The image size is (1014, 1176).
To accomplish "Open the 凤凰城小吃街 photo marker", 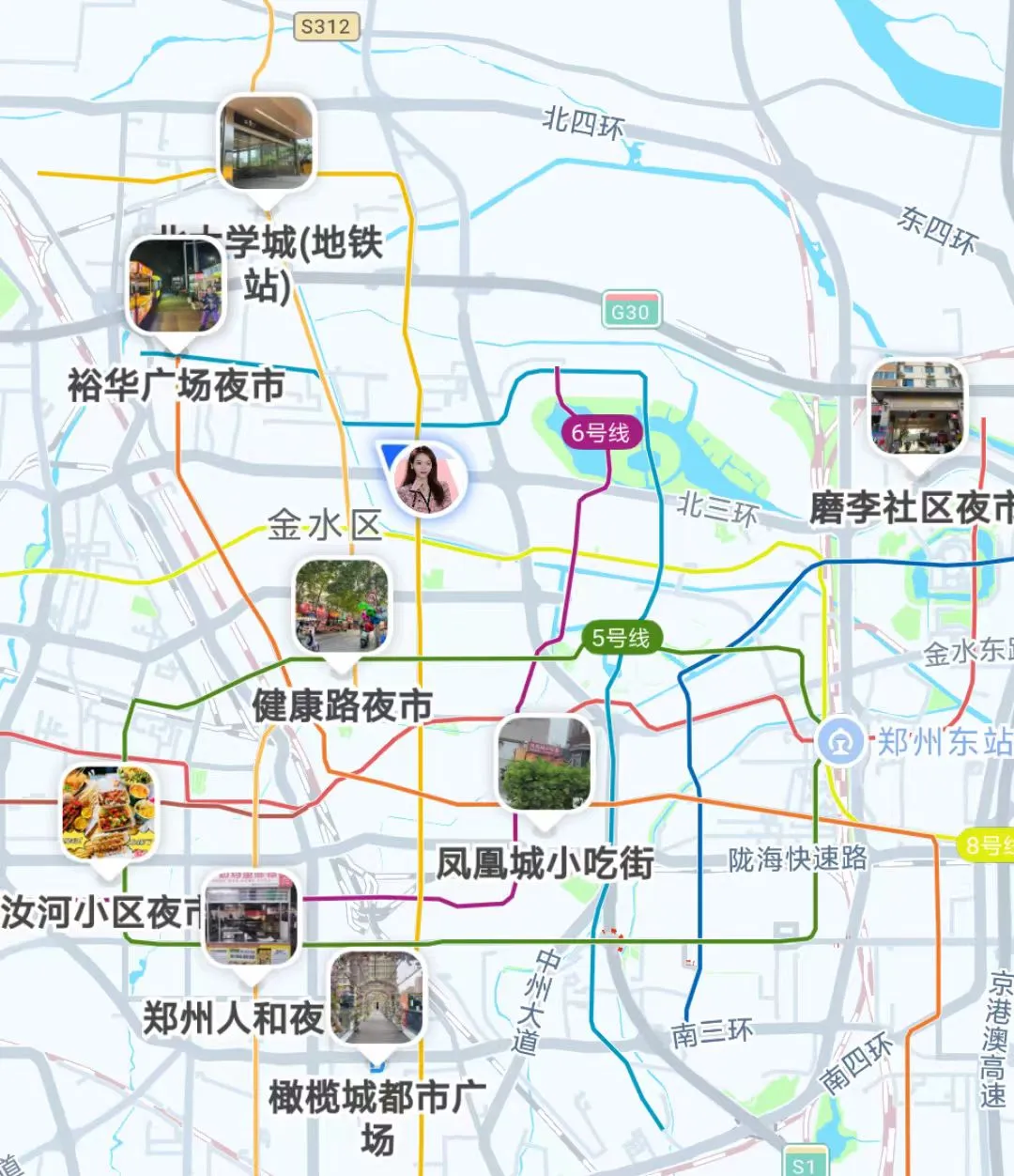I will [x=545, y=763].
